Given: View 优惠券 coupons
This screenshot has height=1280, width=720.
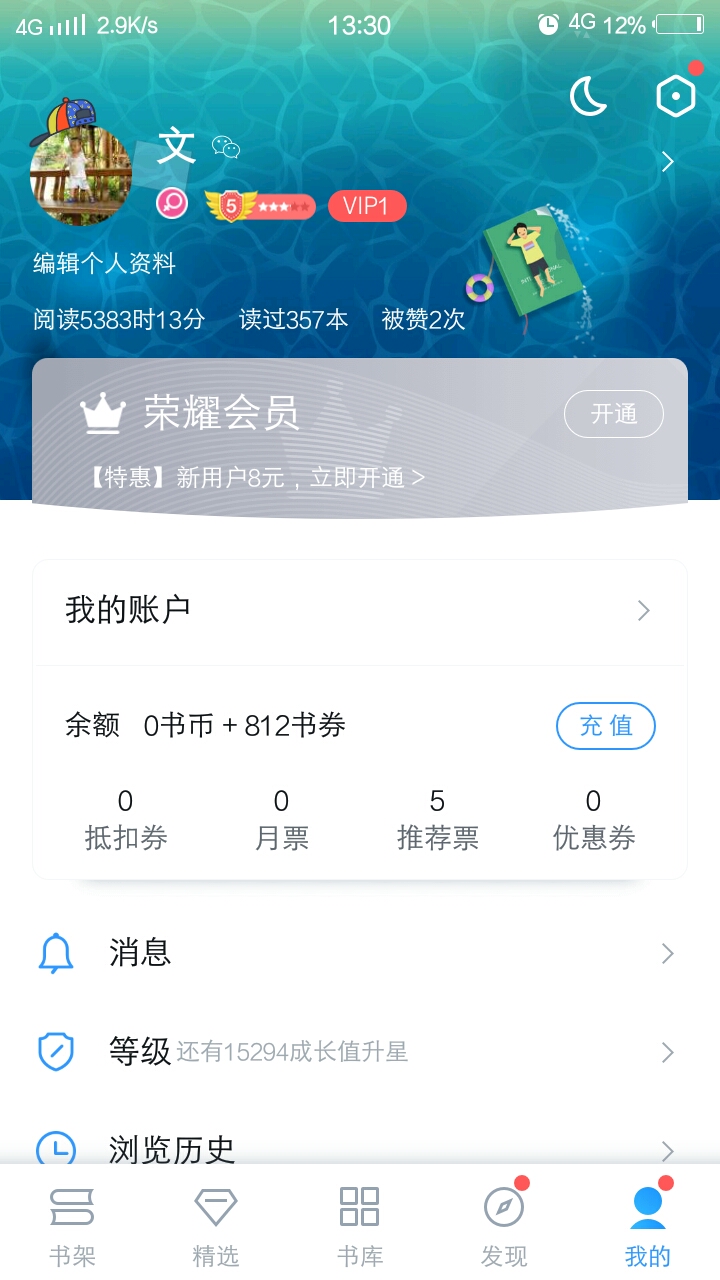Looking at the screenshot, I should [593, 820].
